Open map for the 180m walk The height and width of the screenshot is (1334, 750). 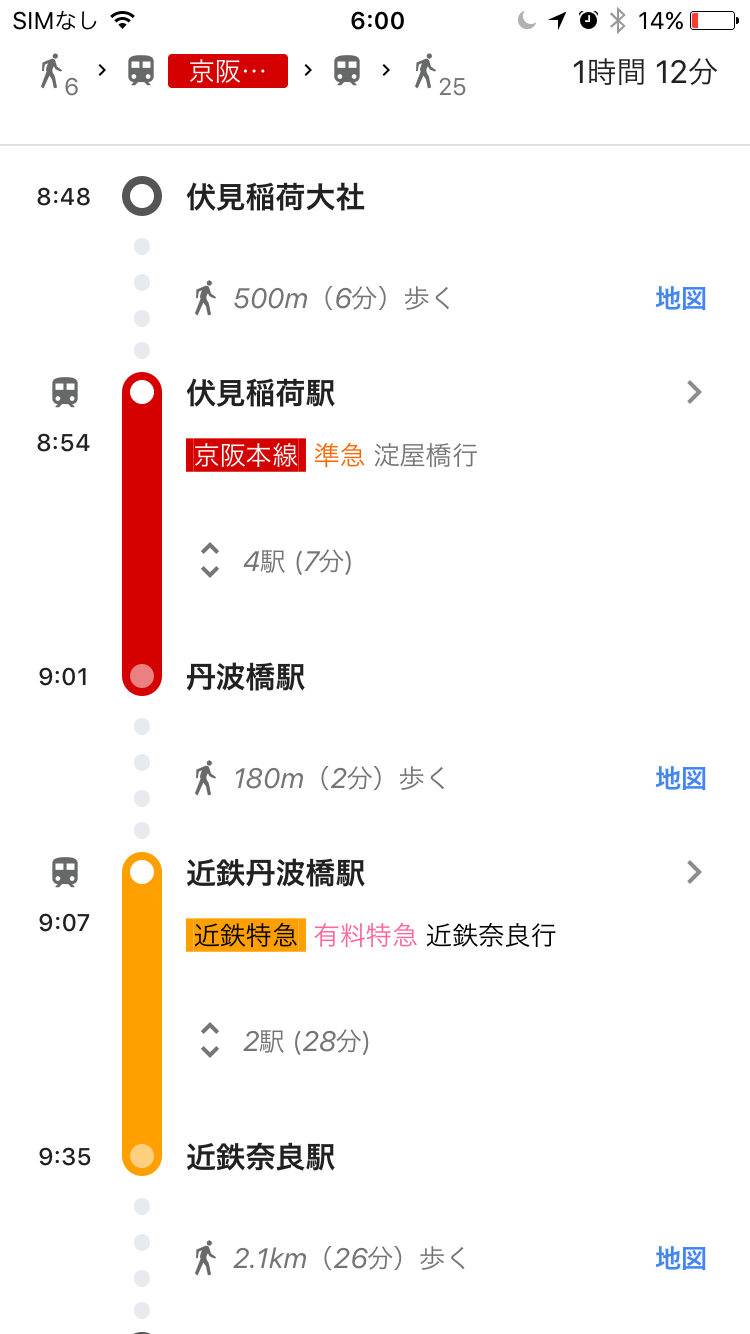click(x=680, y=778)
